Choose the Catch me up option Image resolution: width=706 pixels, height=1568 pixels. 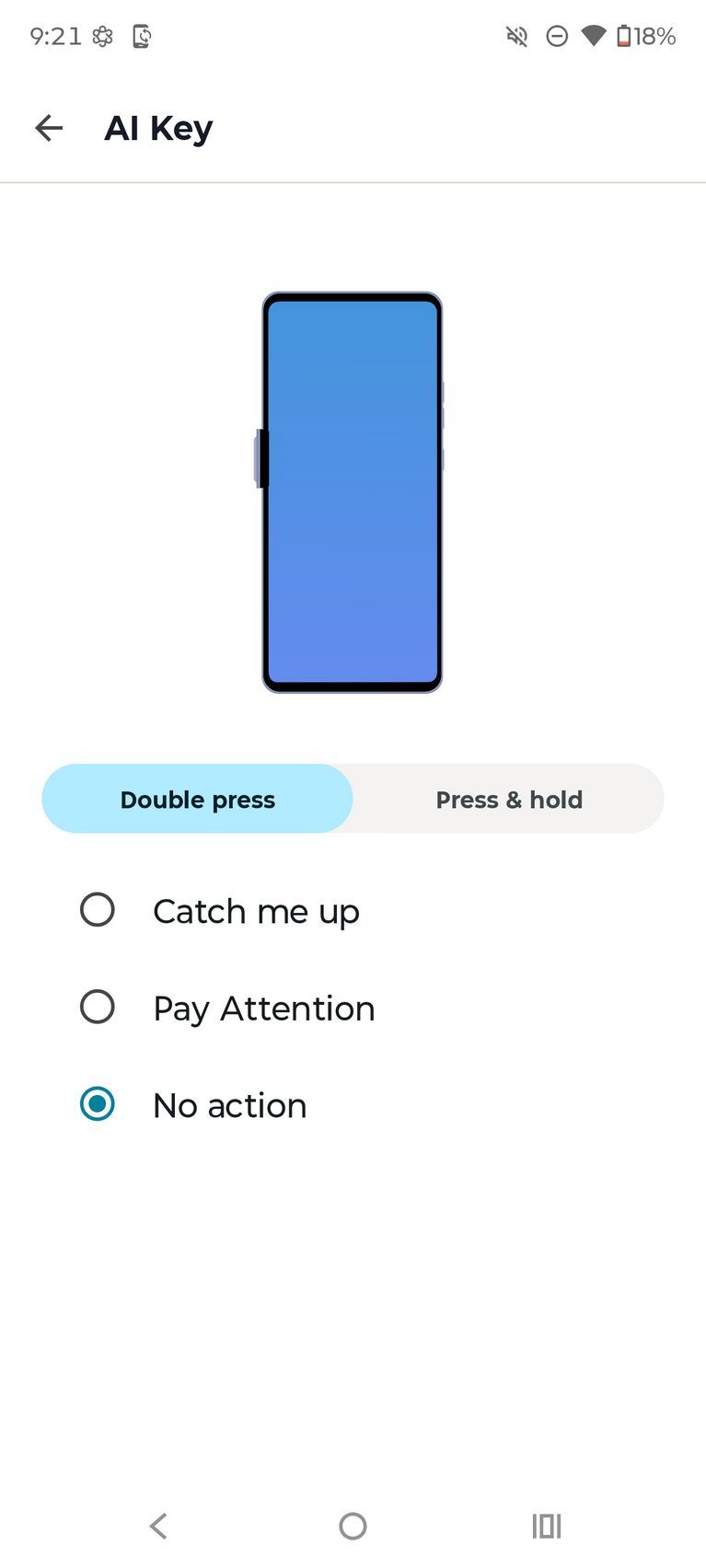click(x=98, y=910)
